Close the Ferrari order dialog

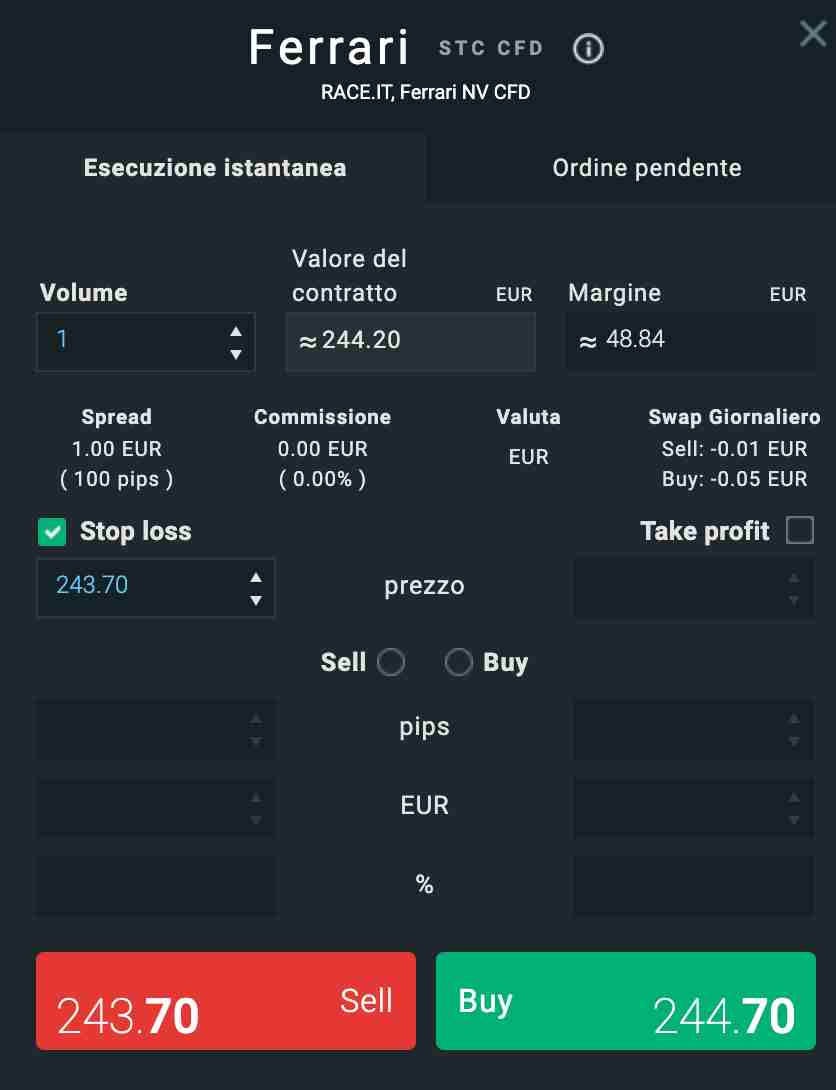[812, 34]
